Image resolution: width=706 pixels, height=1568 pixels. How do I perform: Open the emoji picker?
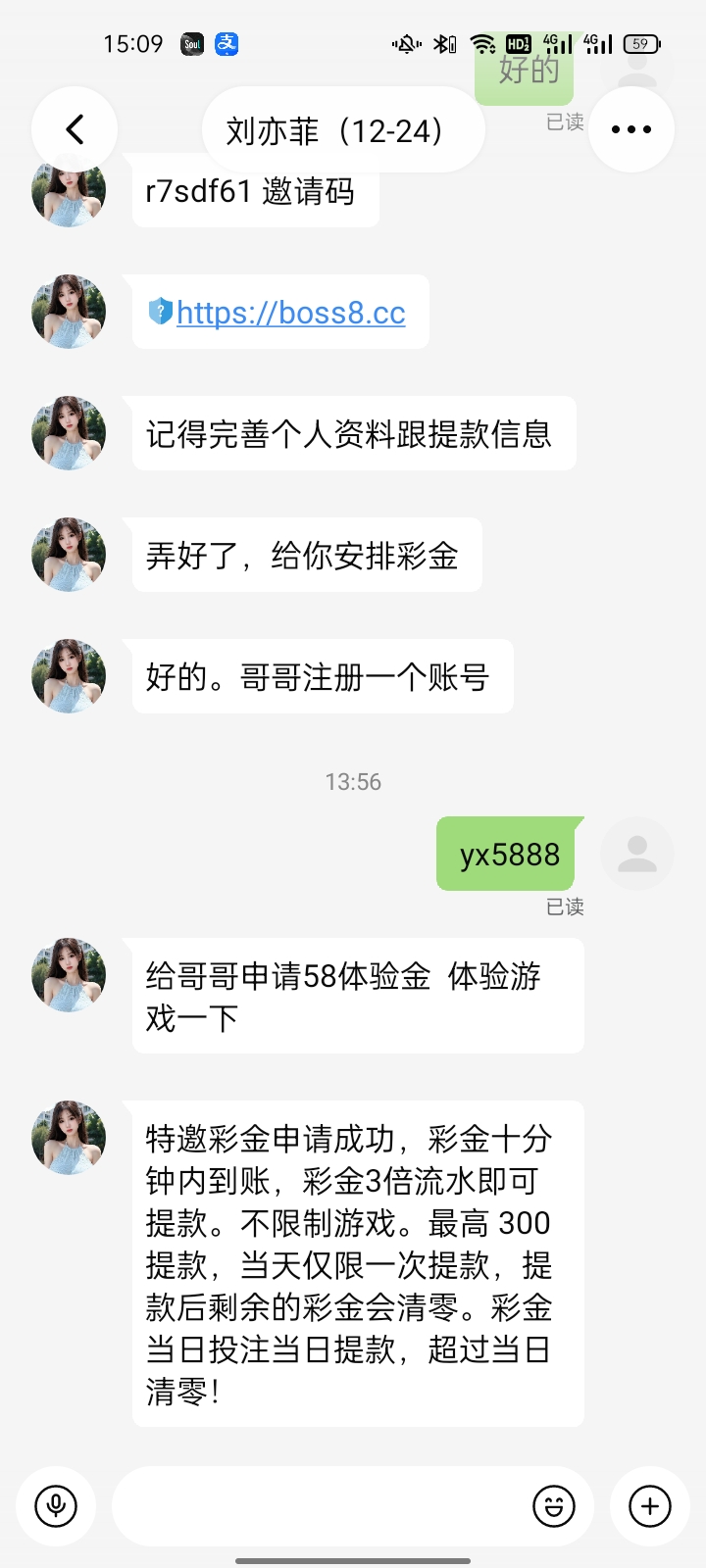click(x=554, y=1506)
